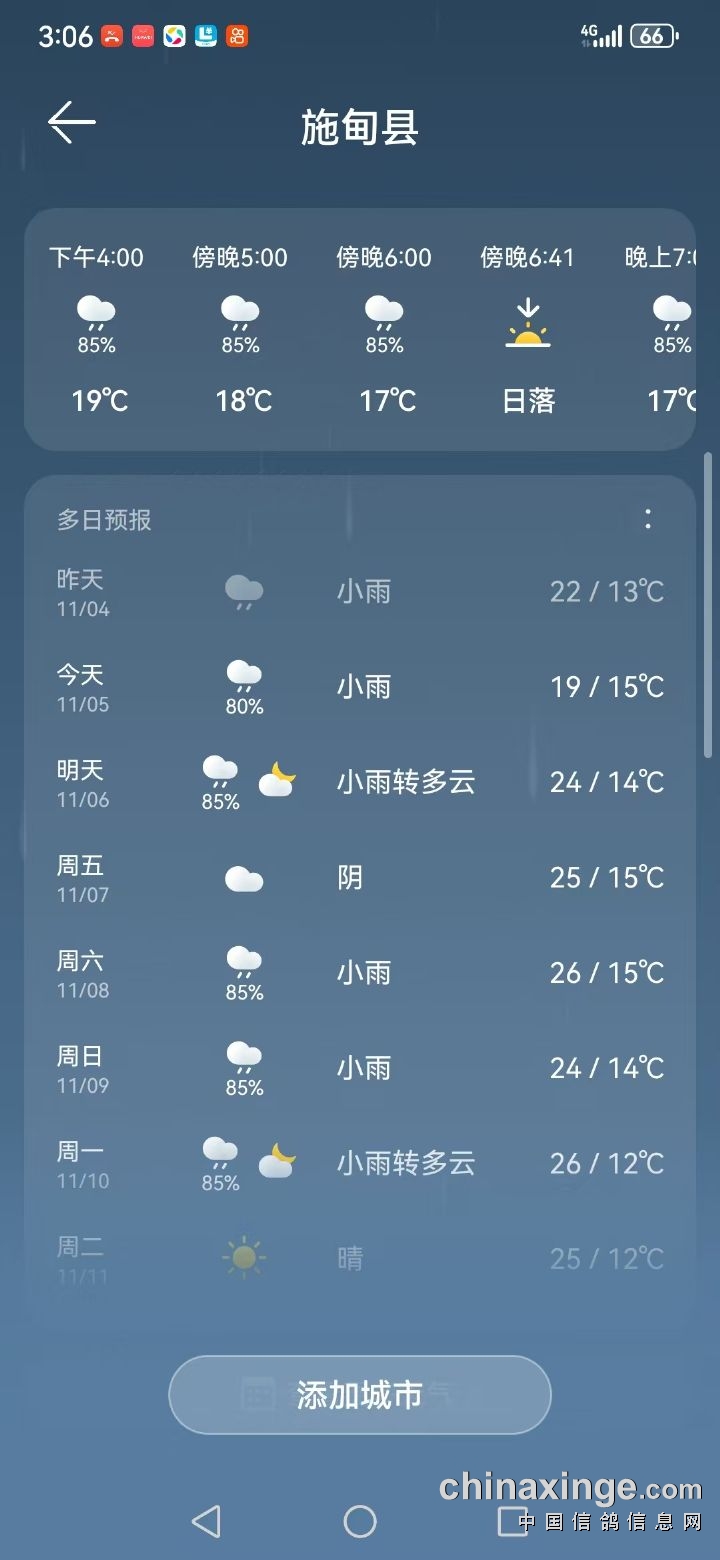Select the 周六 11/08 forecast row
The image size is (720, 1560).
[x=360, y=974]
